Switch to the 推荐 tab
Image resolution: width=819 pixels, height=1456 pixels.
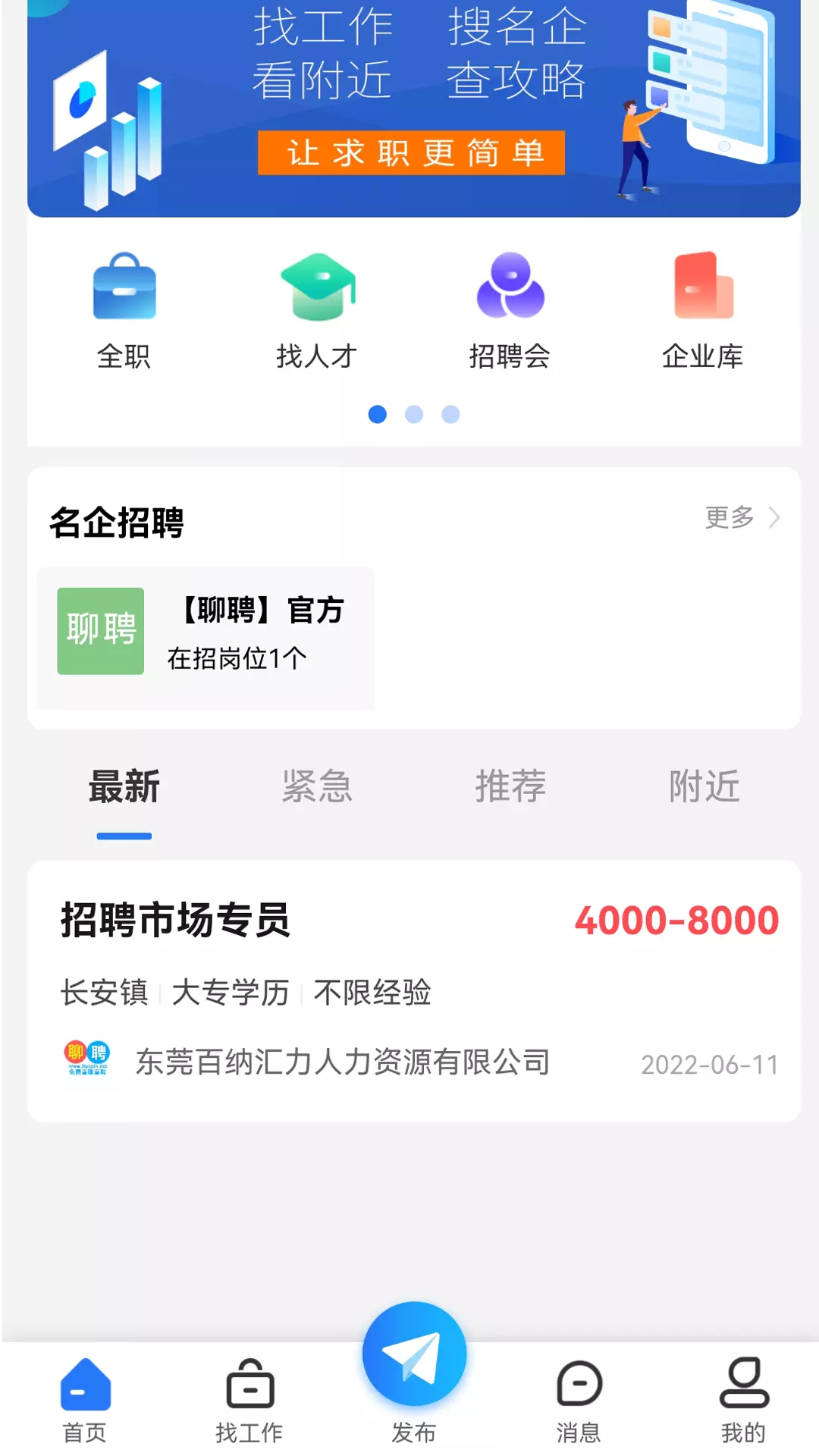click(x=510, y=786)
